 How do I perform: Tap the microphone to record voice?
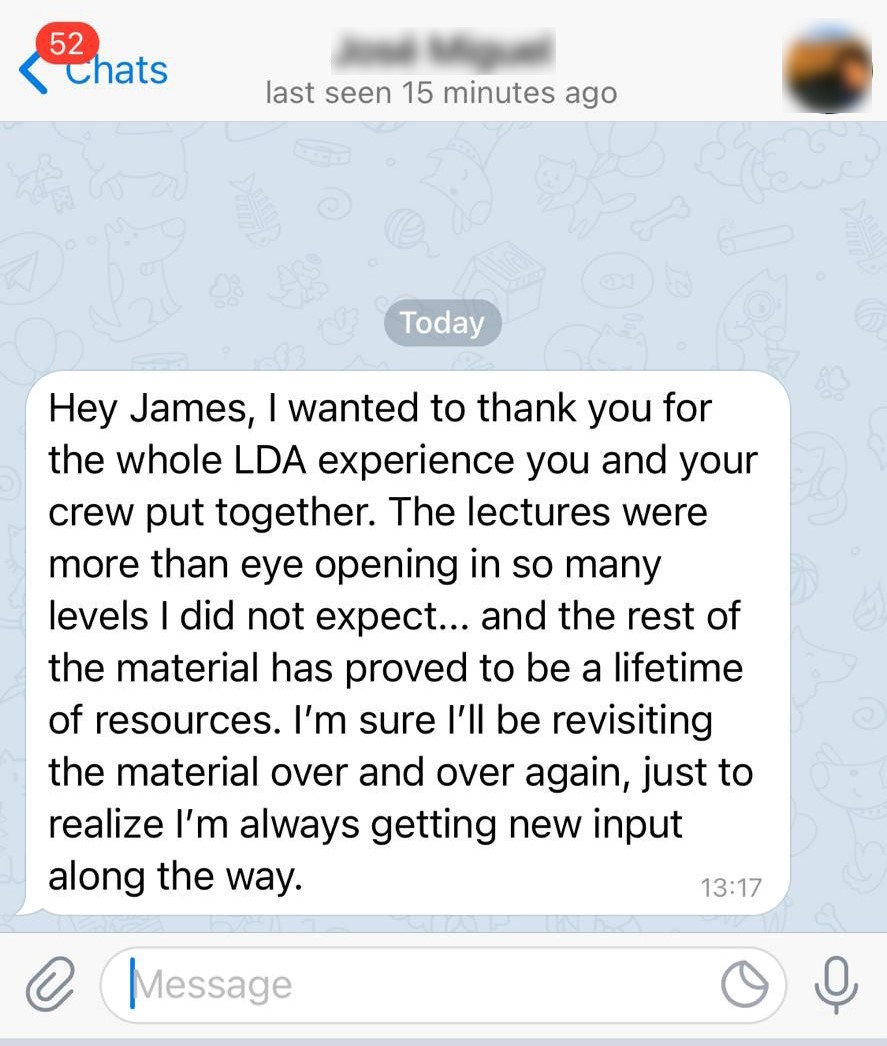[835, 986]
